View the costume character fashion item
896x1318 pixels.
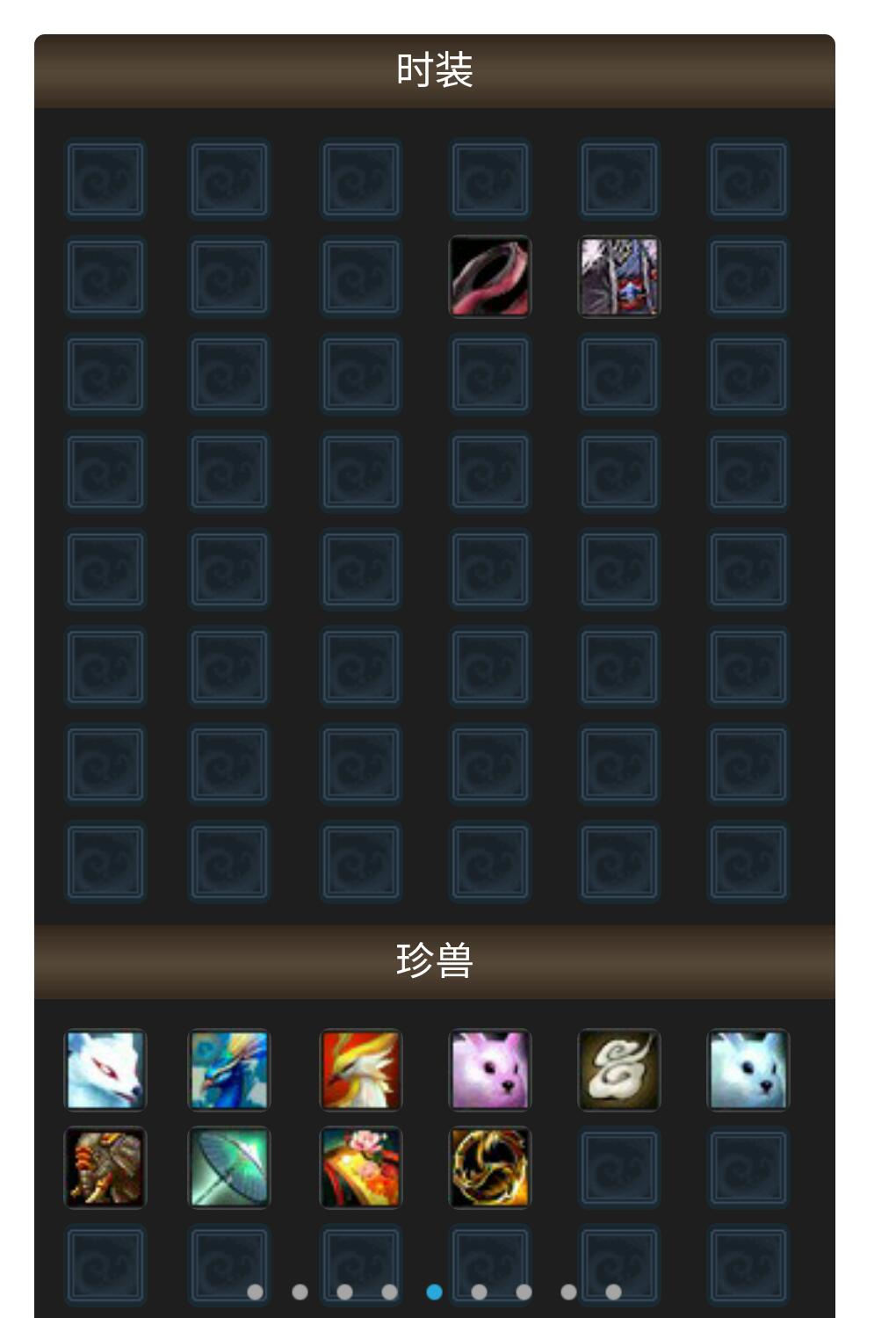coord(618,276)
